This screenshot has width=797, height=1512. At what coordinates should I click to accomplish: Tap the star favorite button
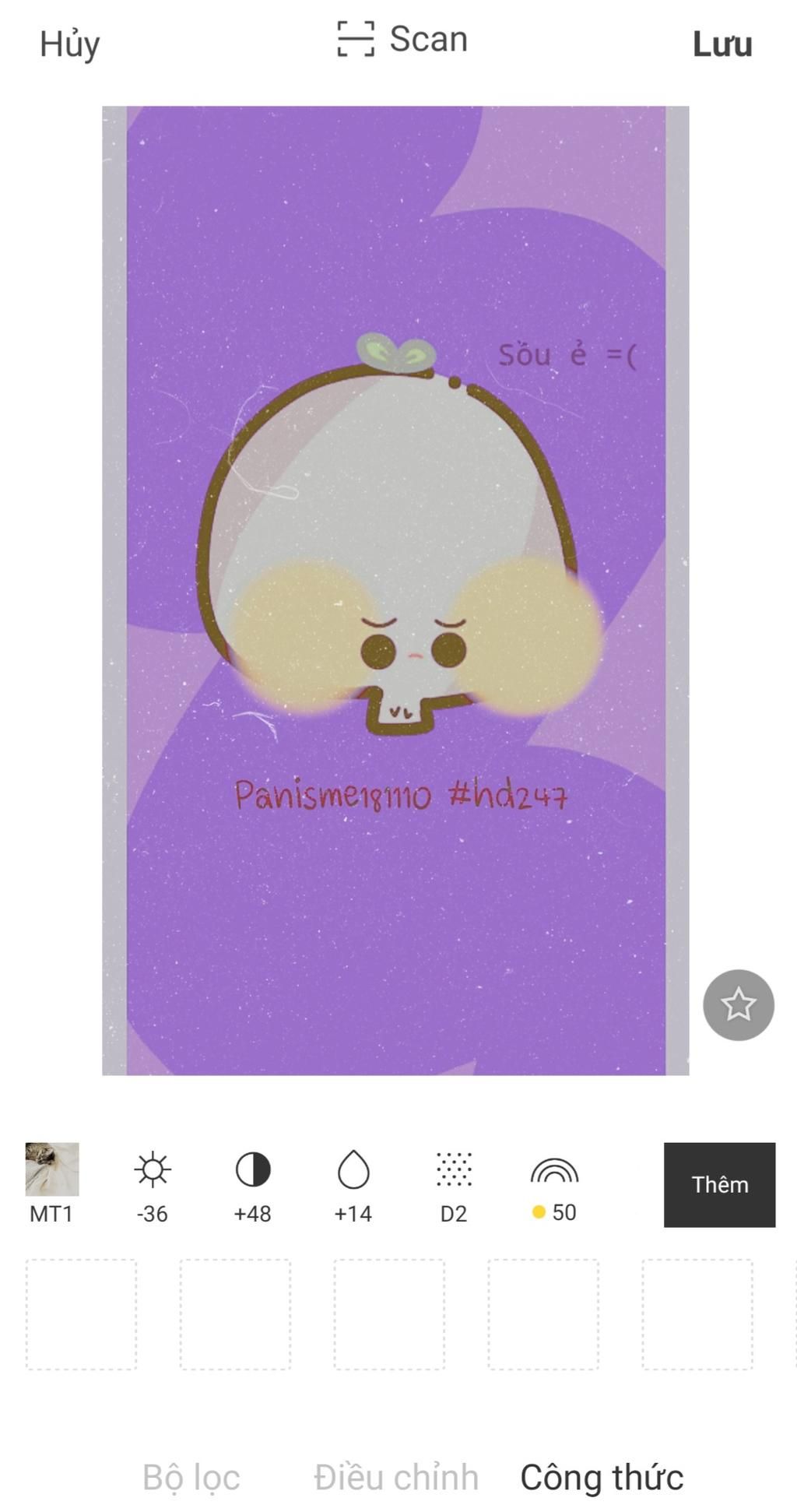click(x=738, y=1004)
